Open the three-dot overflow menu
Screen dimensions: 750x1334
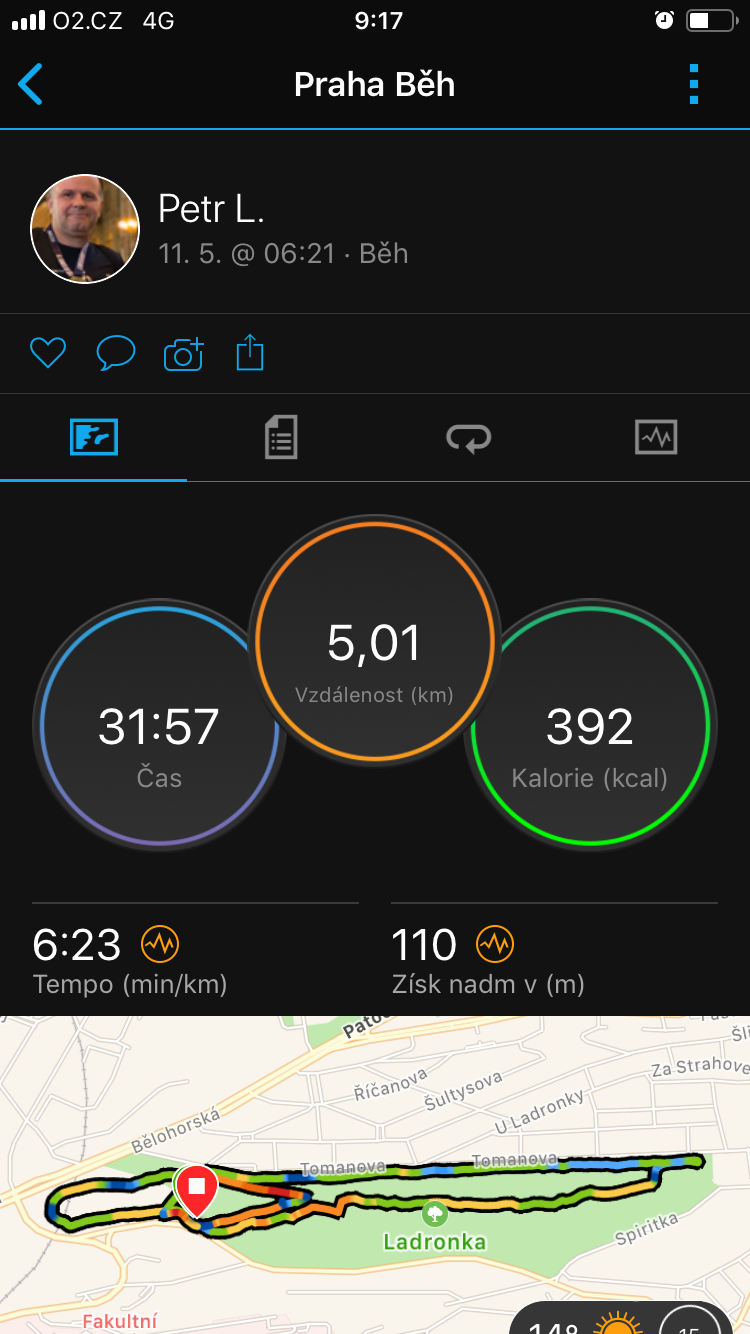click(x=694, y=85)
